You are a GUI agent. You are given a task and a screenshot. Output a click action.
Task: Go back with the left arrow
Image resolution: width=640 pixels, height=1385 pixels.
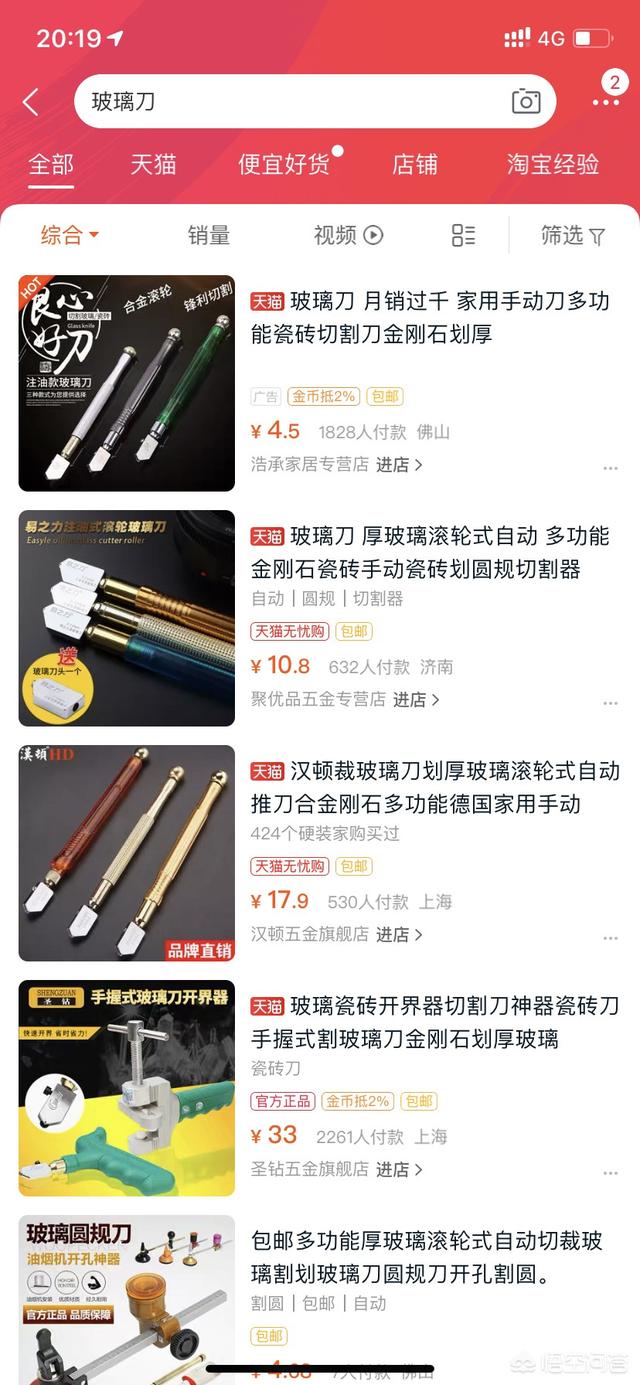pyautogui.click(x=31, y=101)
